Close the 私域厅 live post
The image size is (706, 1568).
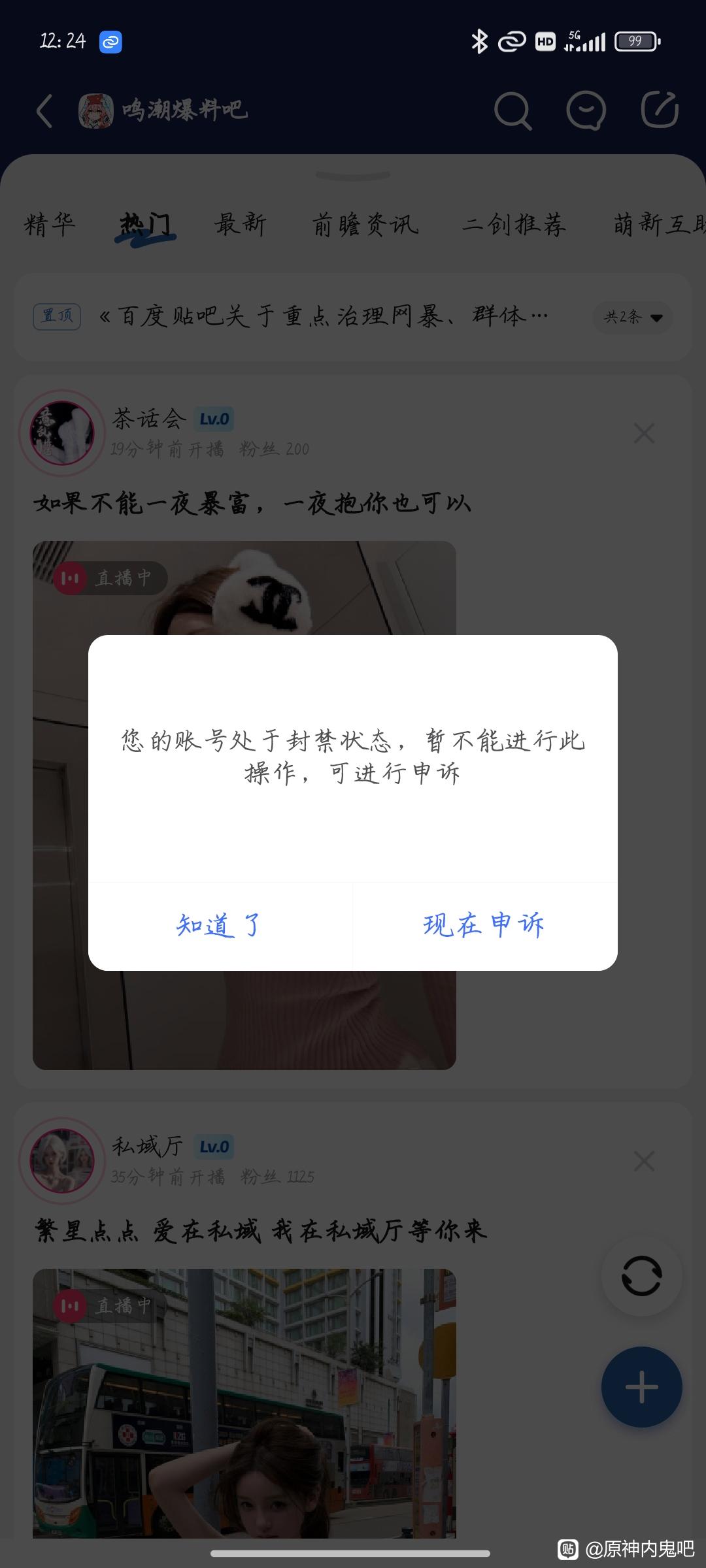(x=644, y=1161)
